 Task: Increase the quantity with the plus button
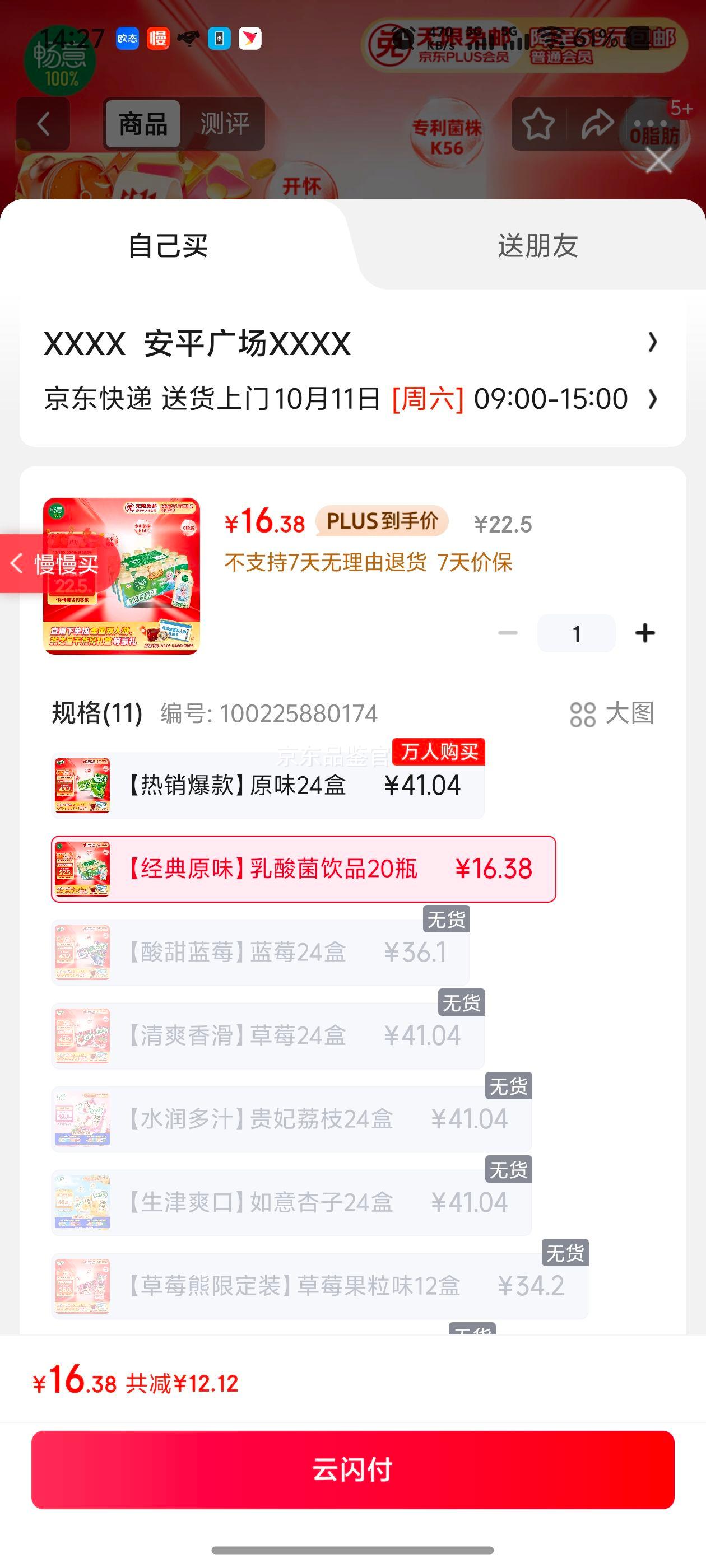pyautogui.click(x=644, y=633)
